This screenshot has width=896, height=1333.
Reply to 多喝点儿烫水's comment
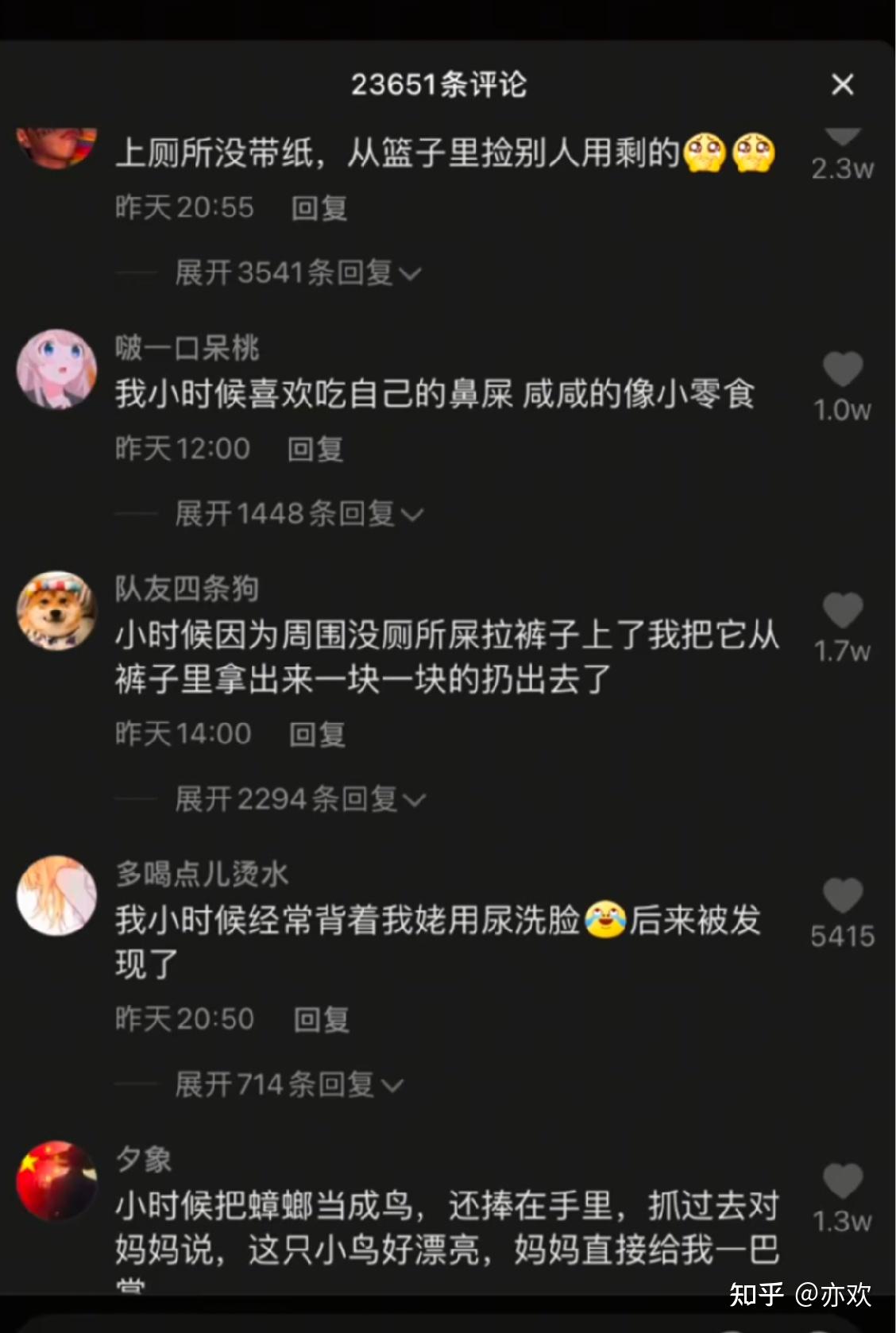pos(321,1020)
